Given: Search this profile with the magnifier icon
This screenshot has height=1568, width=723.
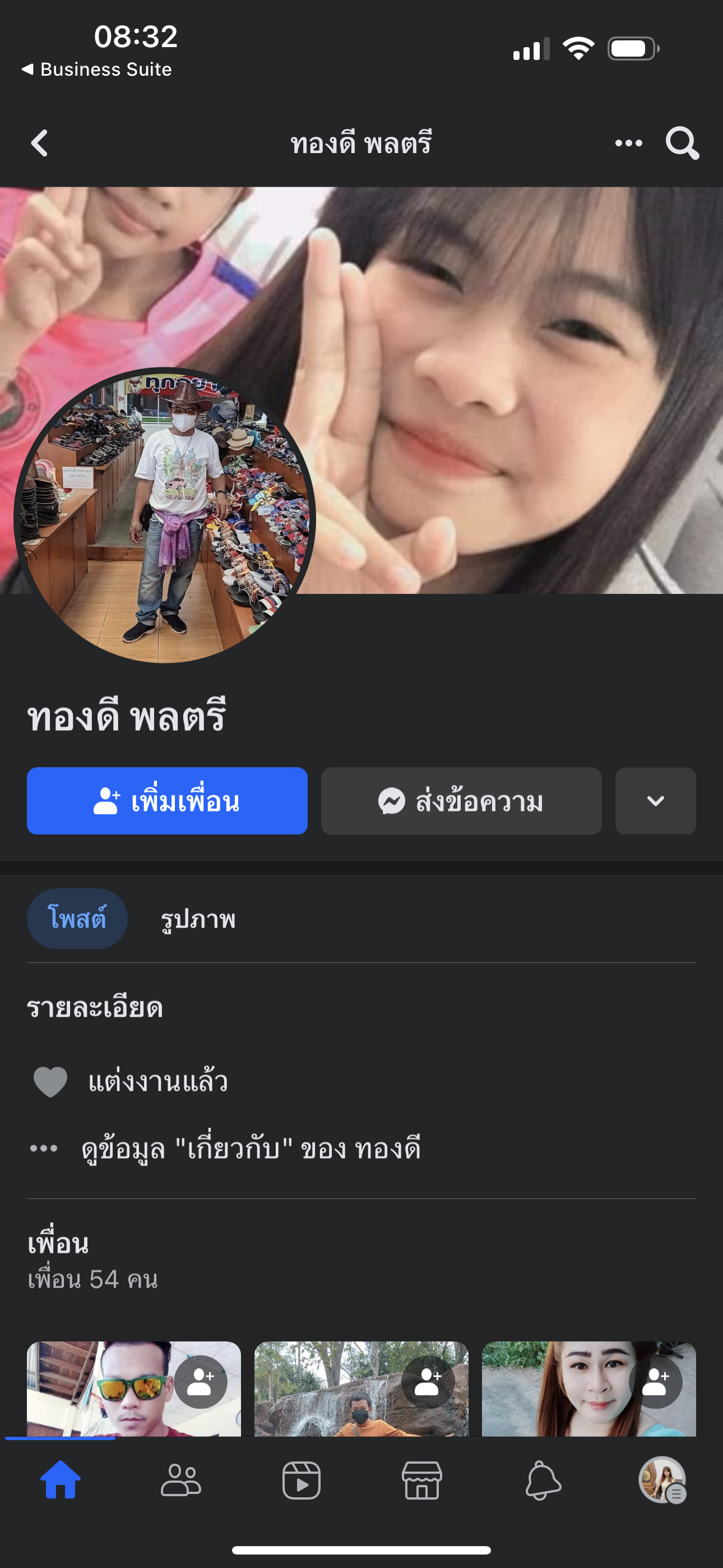Looking at the screenshot, I should tap(682, 144).
